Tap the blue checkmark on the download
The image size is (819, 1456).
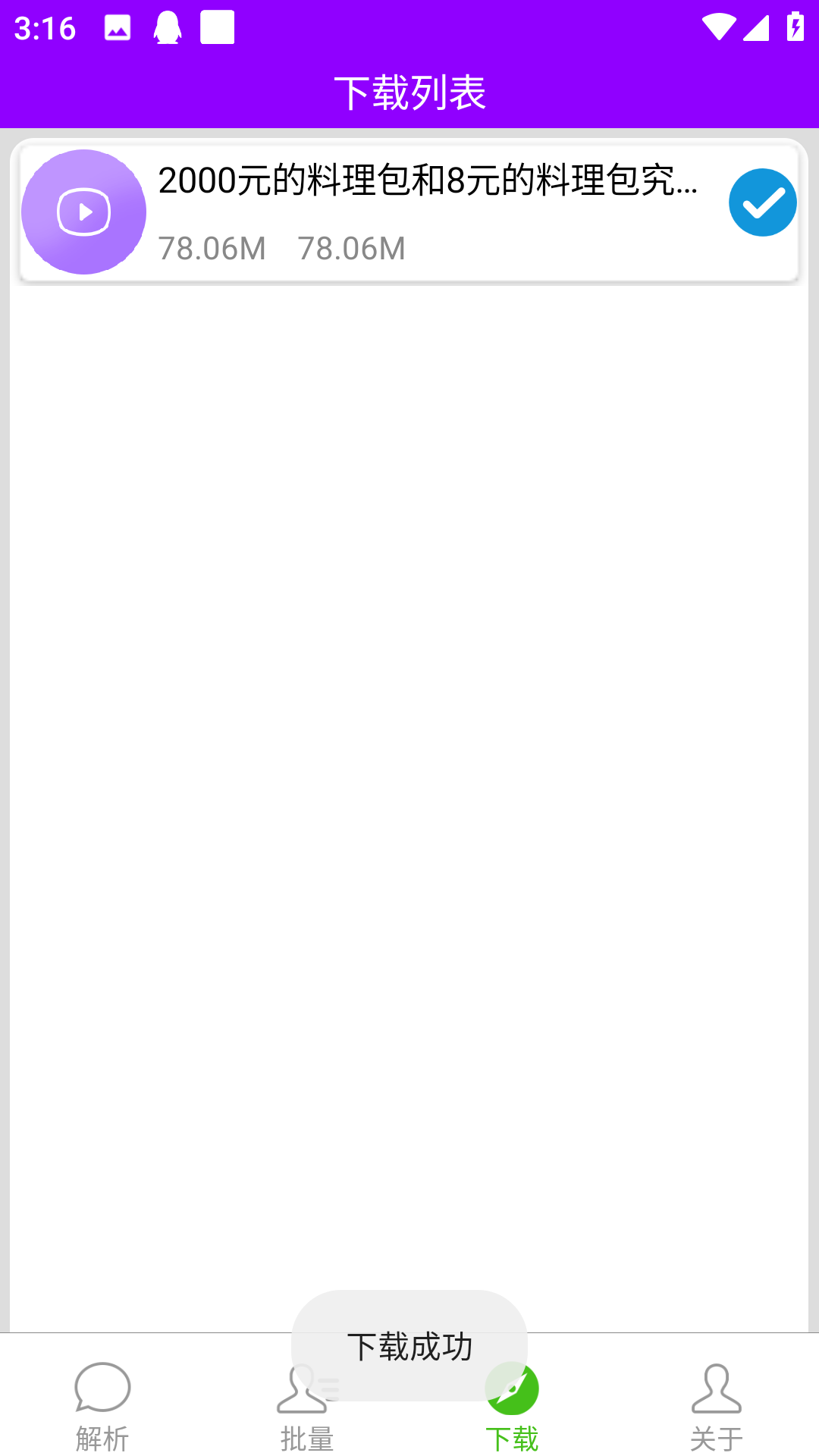[762, 202]
